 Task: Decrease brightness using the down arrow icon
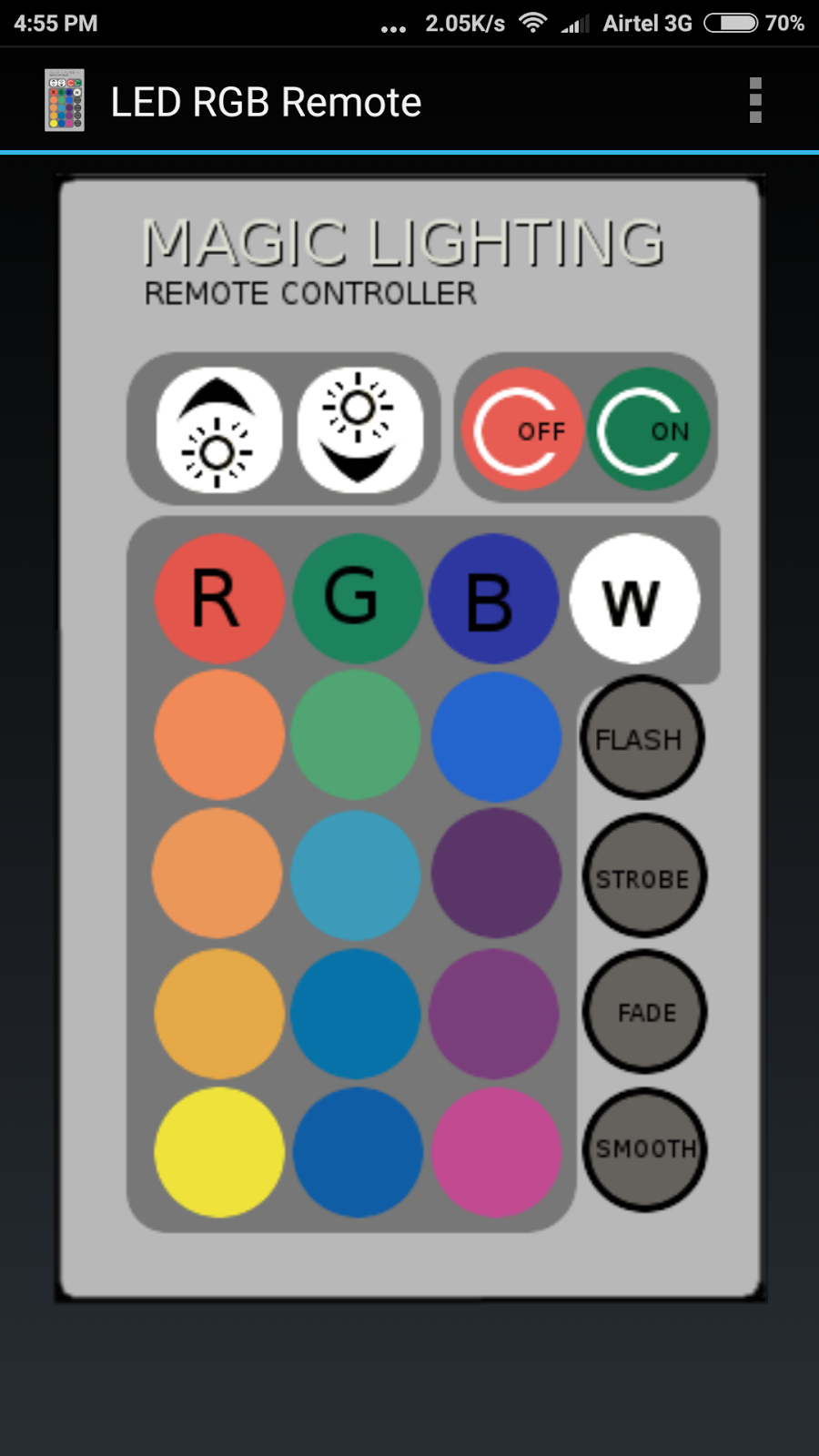tap(359, 430)
